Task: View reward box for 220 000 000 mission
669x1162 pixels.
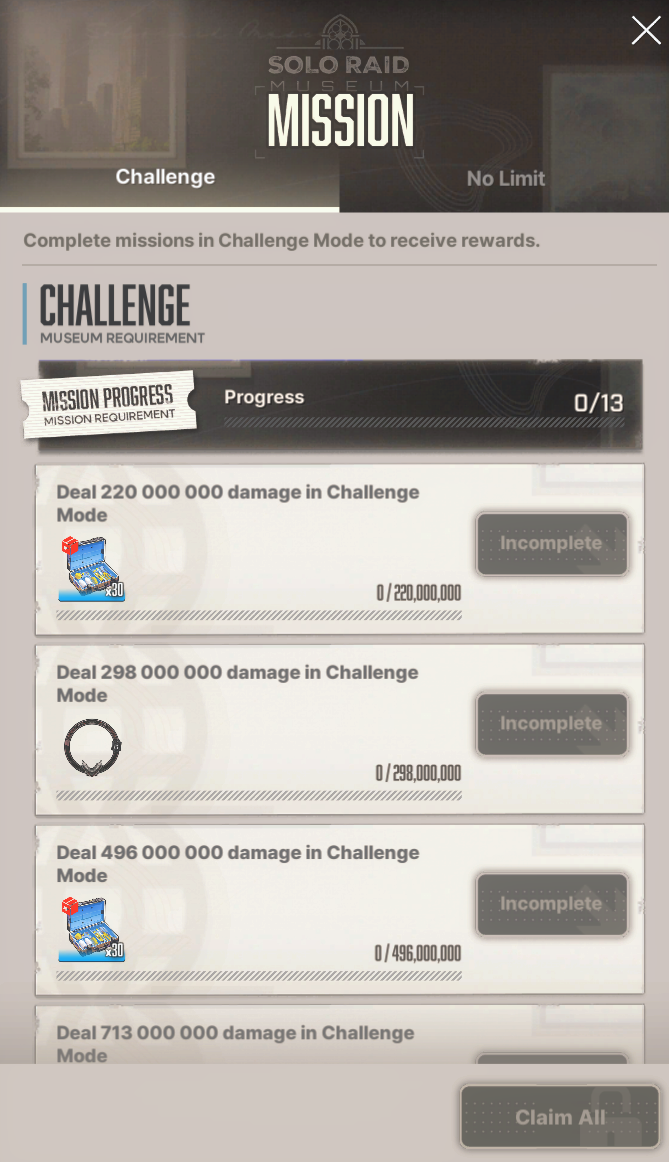Action: [x=92, y=569]
